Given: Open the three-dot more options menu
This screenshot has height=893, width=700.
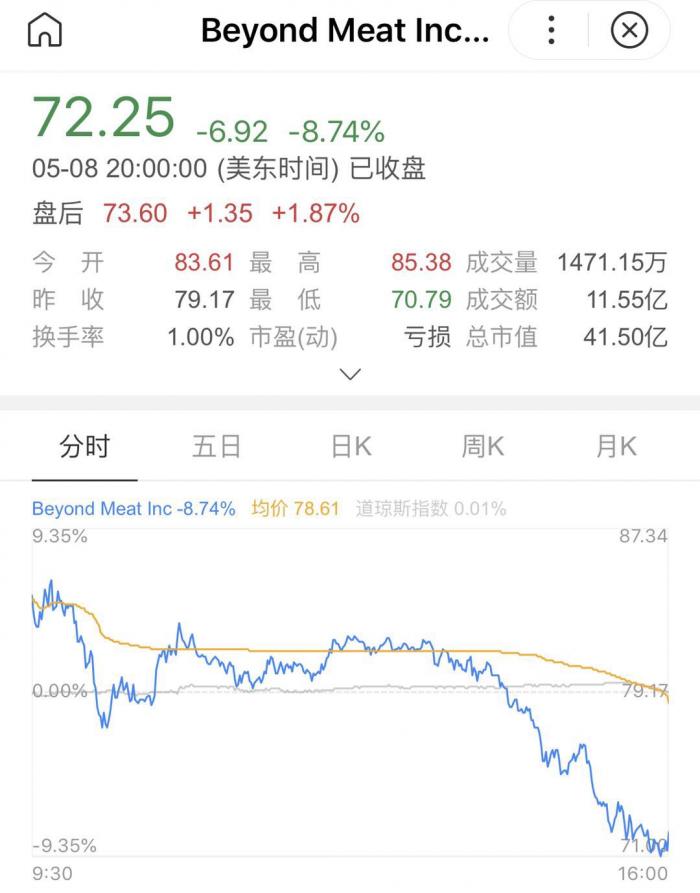Looking at the screenshot, I should click(551, 31).
